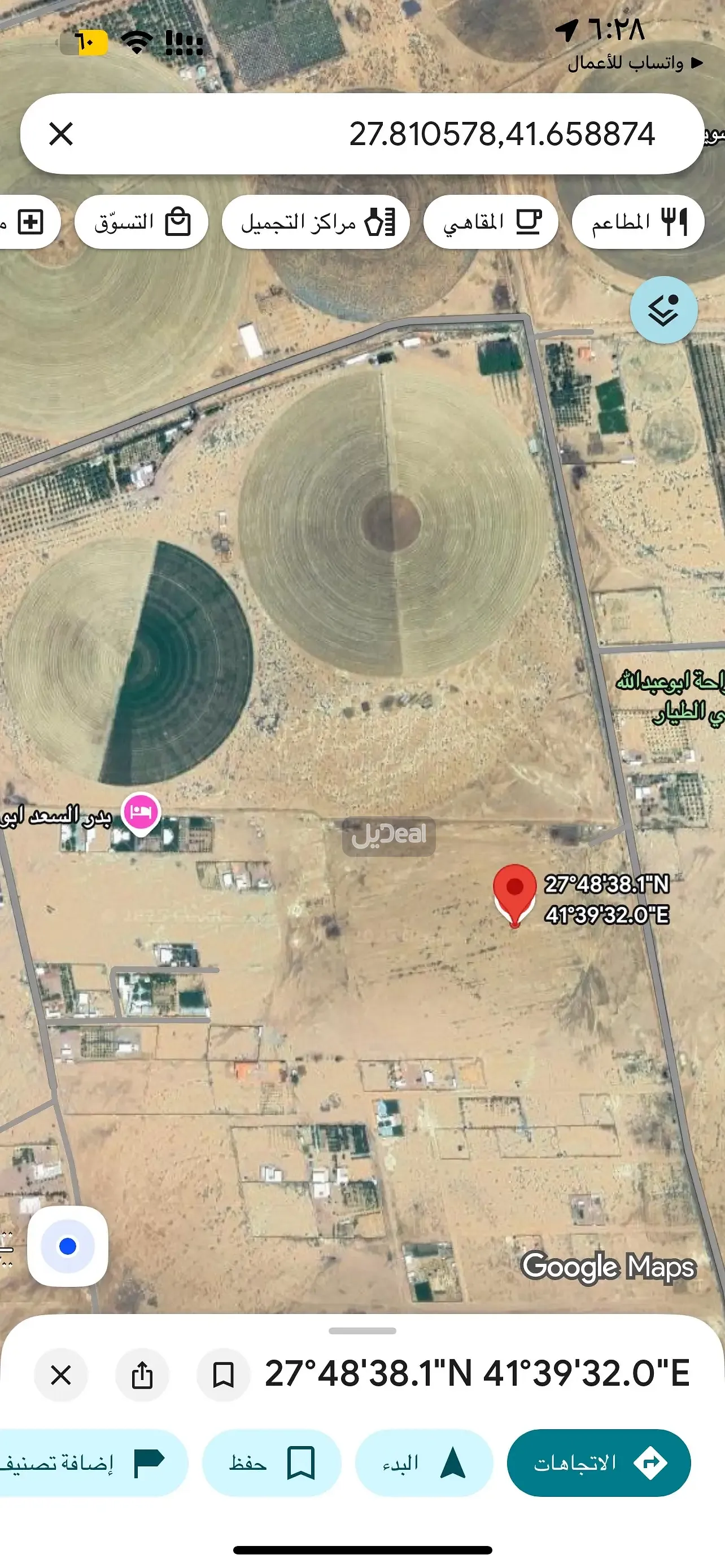Share this location's coordinates
The width and height of the screenshot is (725, 1568).
[x=142, y=1375]
